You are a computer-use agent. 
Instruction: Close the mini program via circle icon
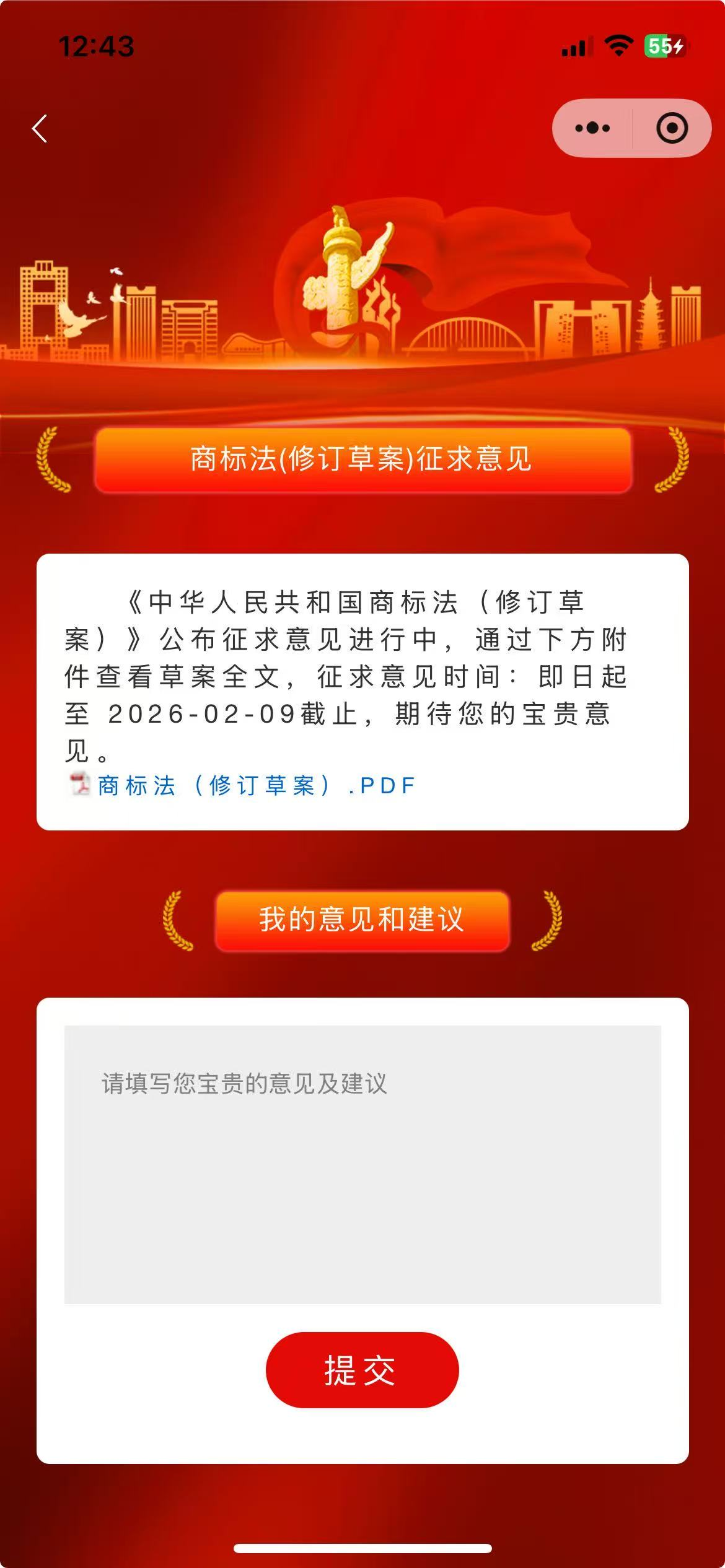coord(672,128)
